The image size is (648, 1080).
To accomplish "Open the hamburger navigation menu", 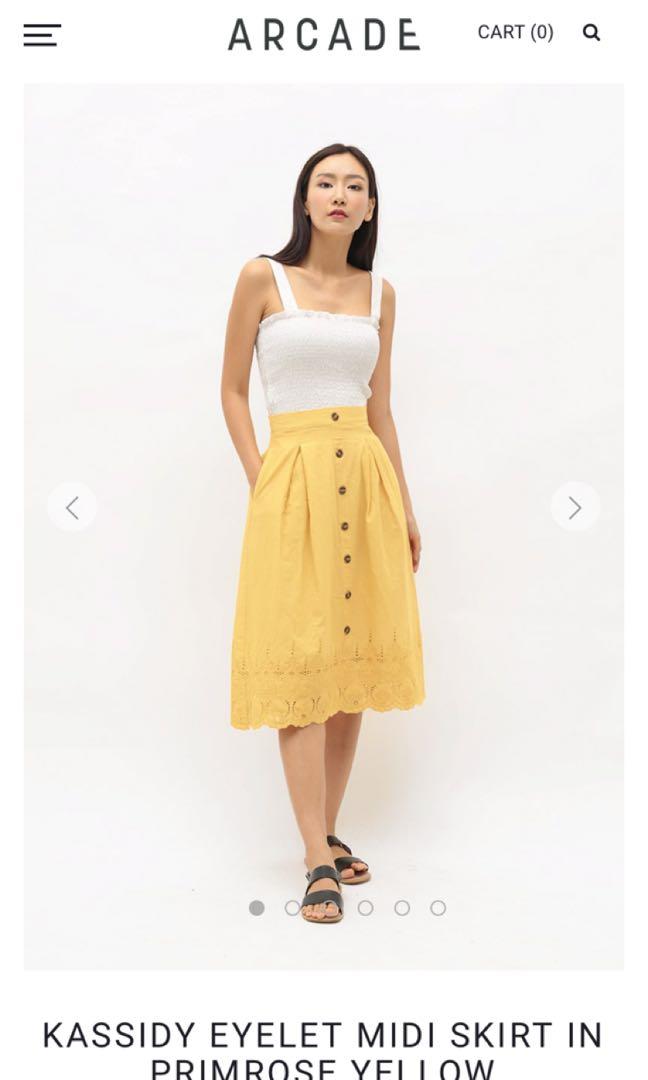I will [42, 35].
